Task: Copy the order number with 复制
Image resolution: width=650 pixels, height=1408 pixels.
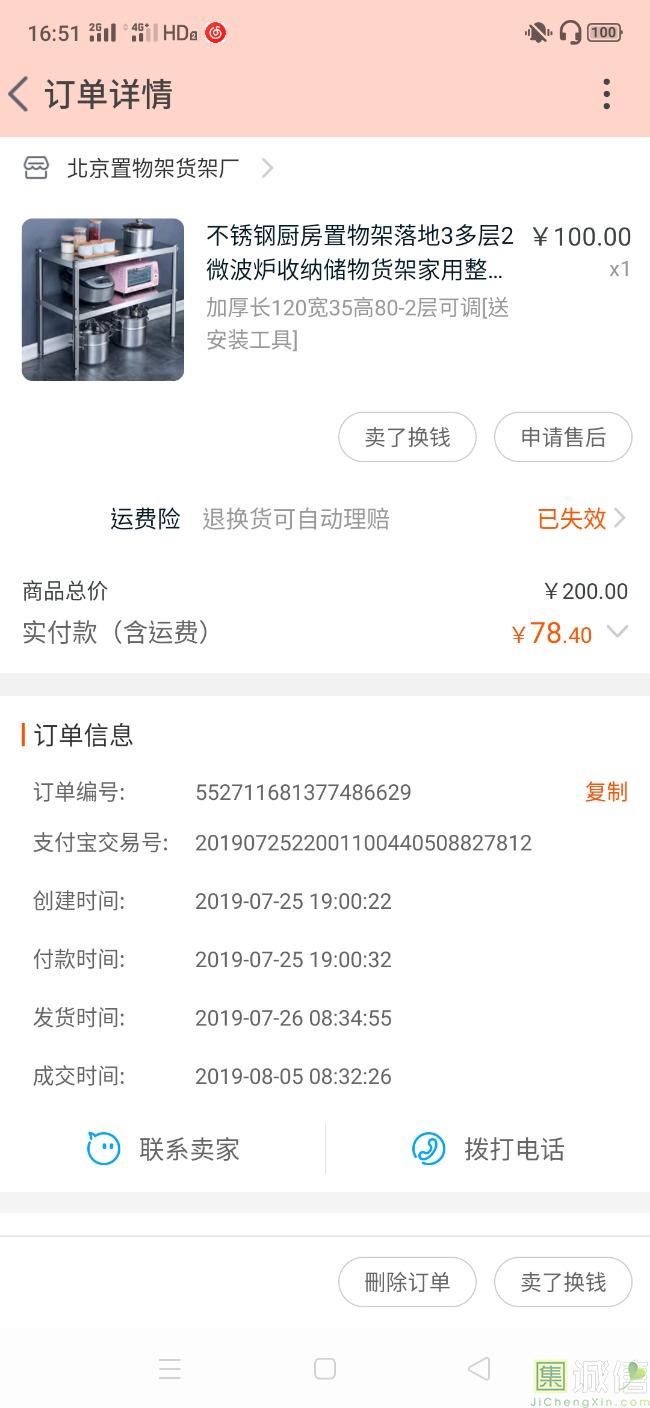Action: tap(606, 792)
